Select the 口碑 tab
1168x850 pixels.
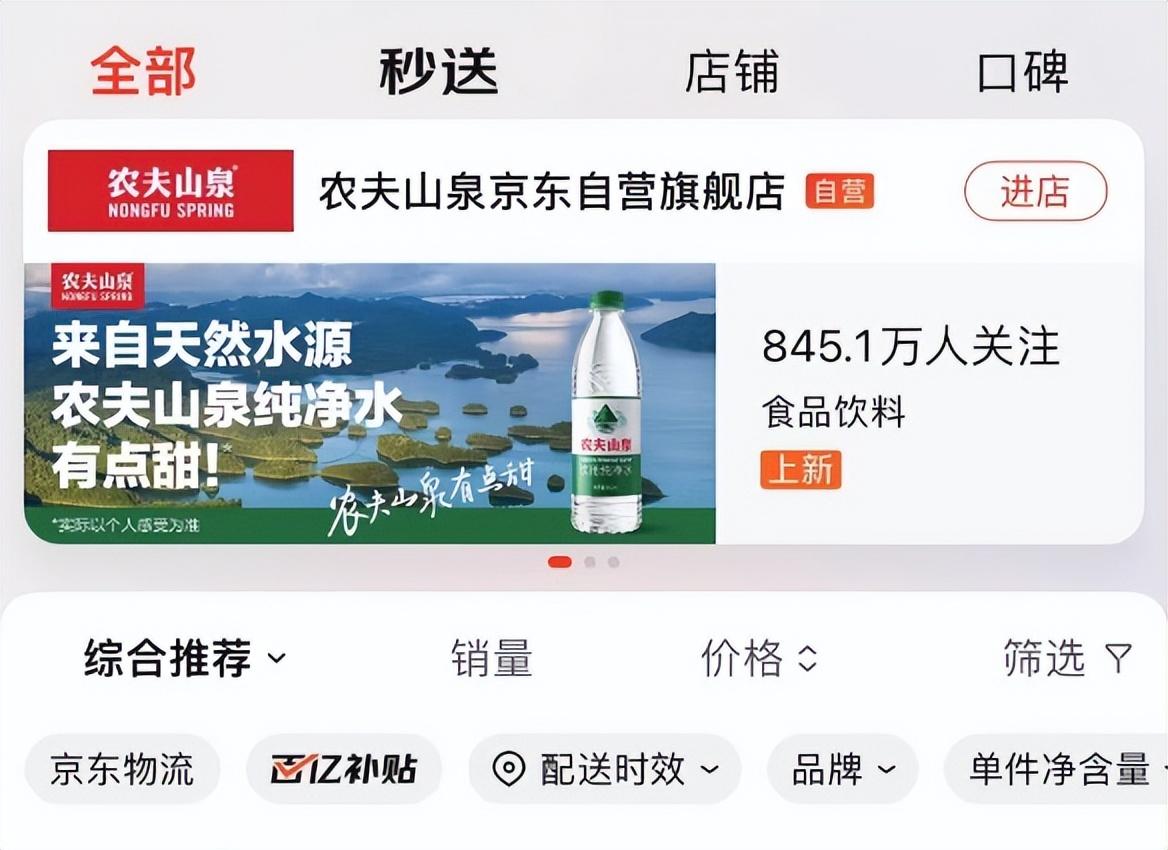pyautogui.click(x=1022, y=72)
